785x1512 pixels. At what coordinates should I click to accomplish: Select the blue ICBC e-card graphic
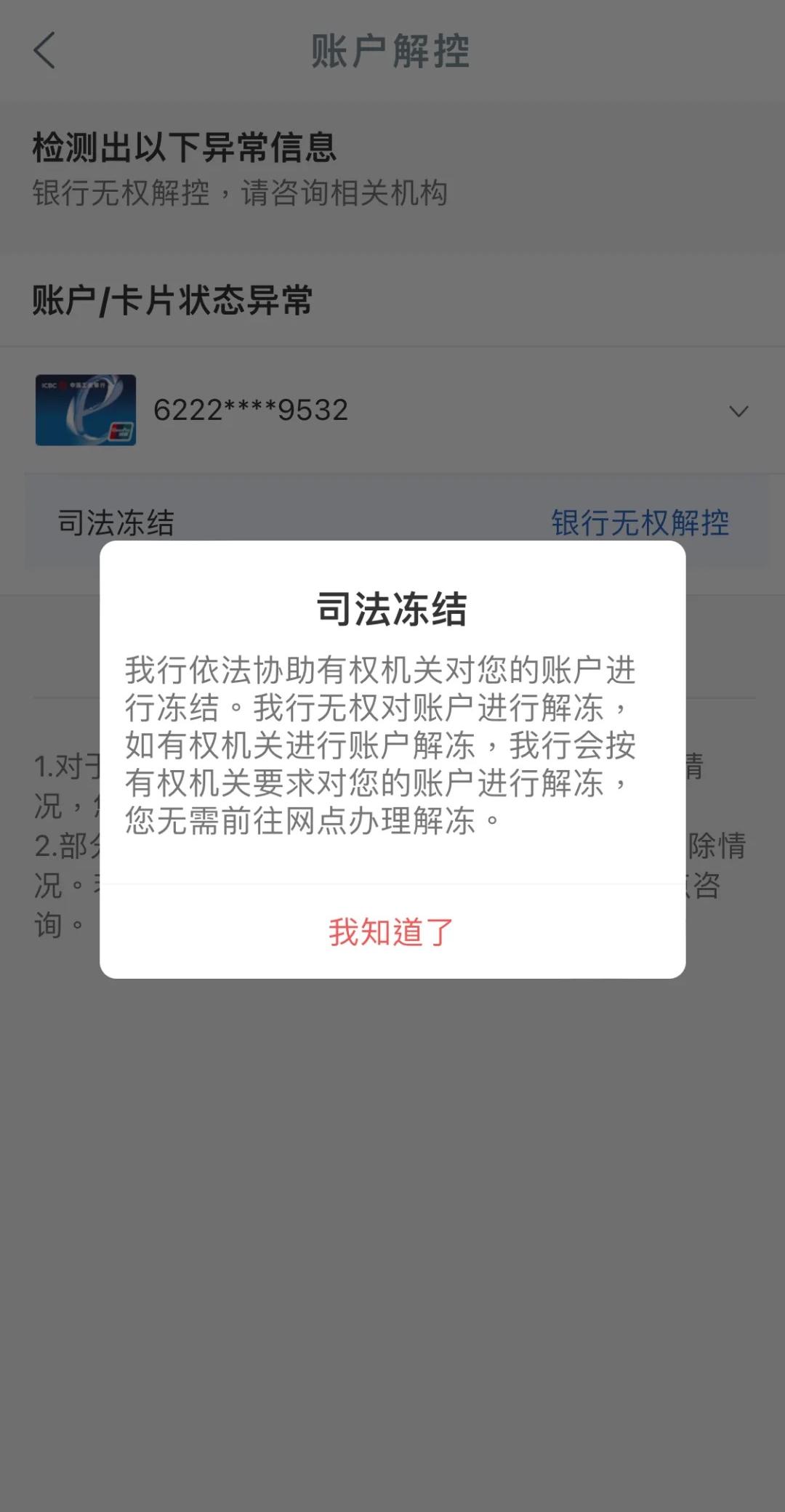tap(85, 411)
